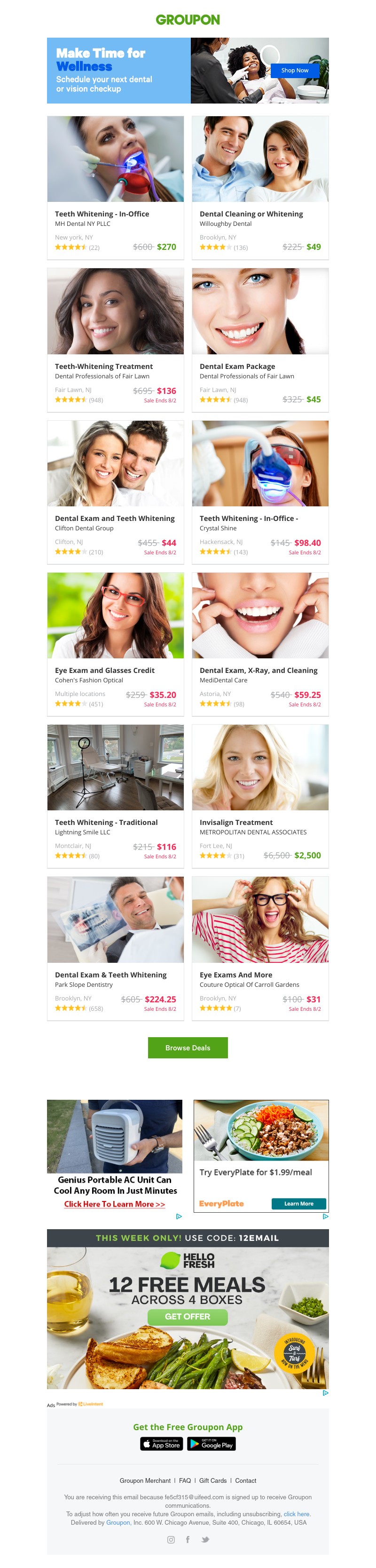The height and width of the screenshot is (1568, 376).
Task: Open Lightning Smile traditional whitening deal
Action: [x=106, y=822]
